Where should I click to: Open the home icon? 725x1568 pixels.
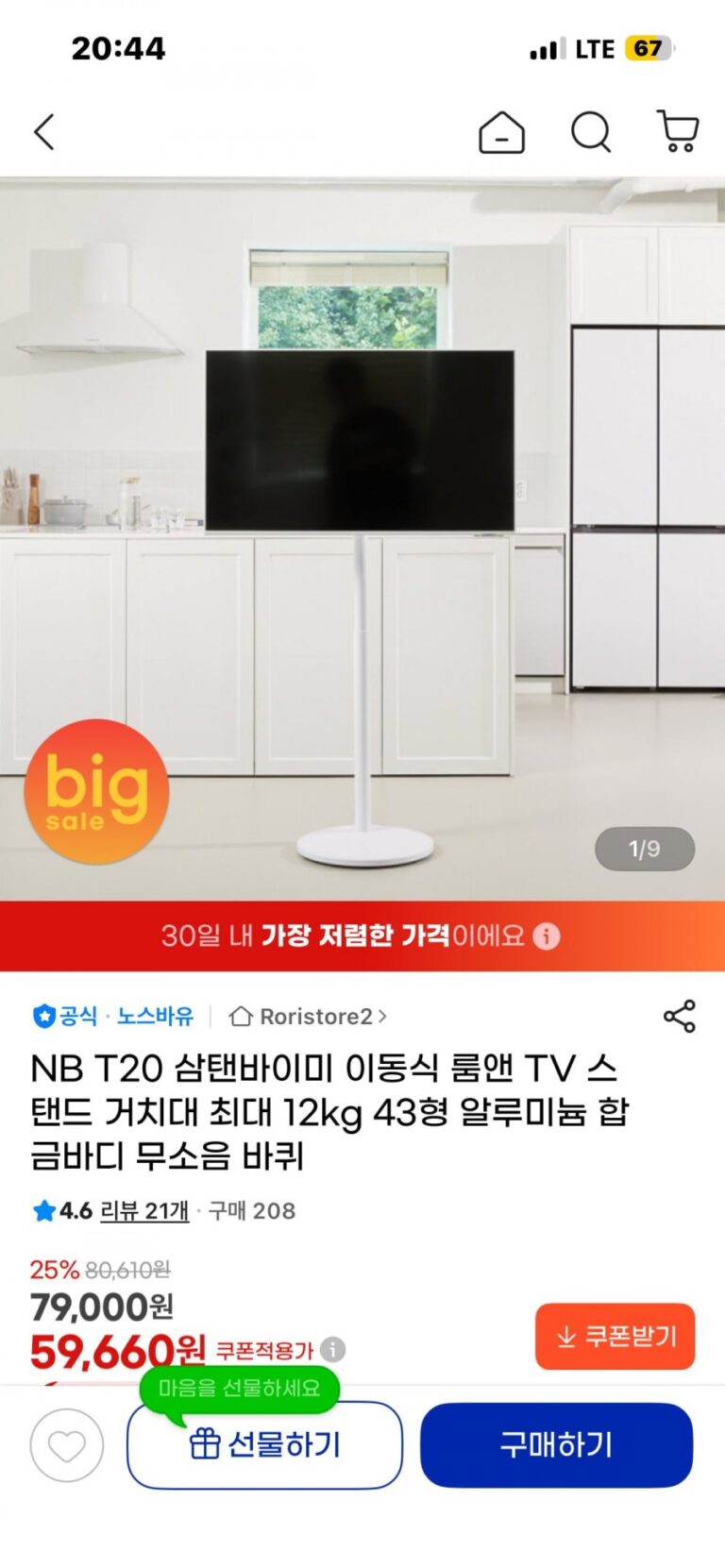tap(501, 132)
